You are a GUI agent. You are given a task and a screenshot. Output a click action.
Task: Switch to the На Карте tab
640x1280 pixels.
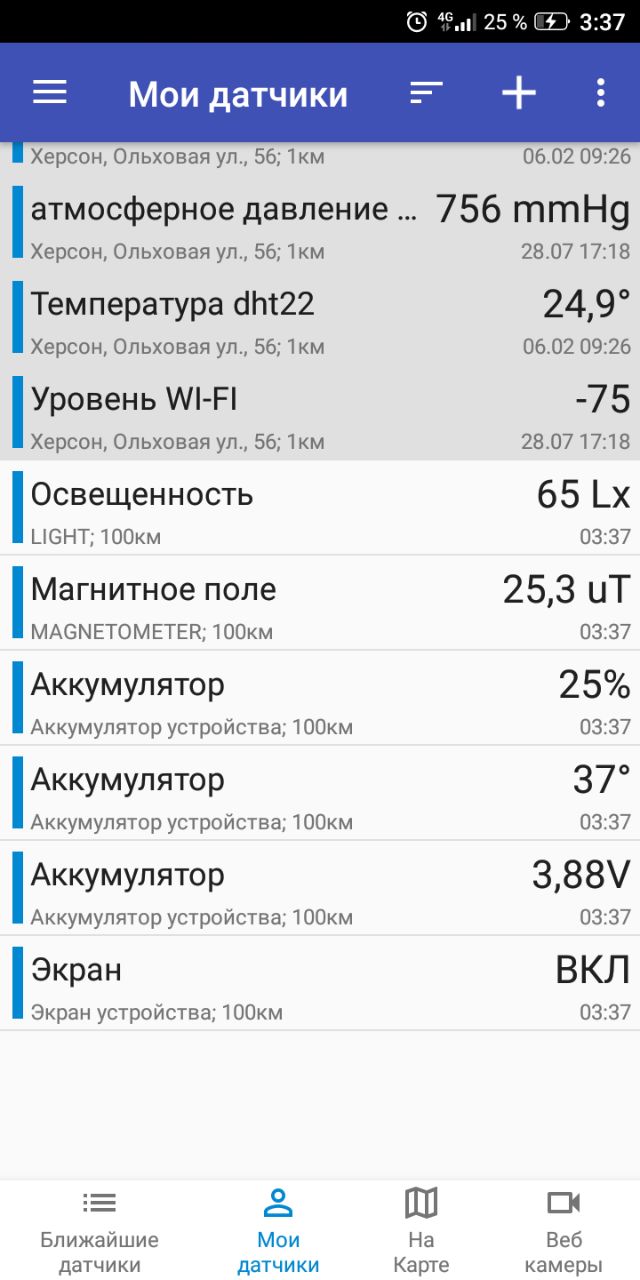(421, 1231)
